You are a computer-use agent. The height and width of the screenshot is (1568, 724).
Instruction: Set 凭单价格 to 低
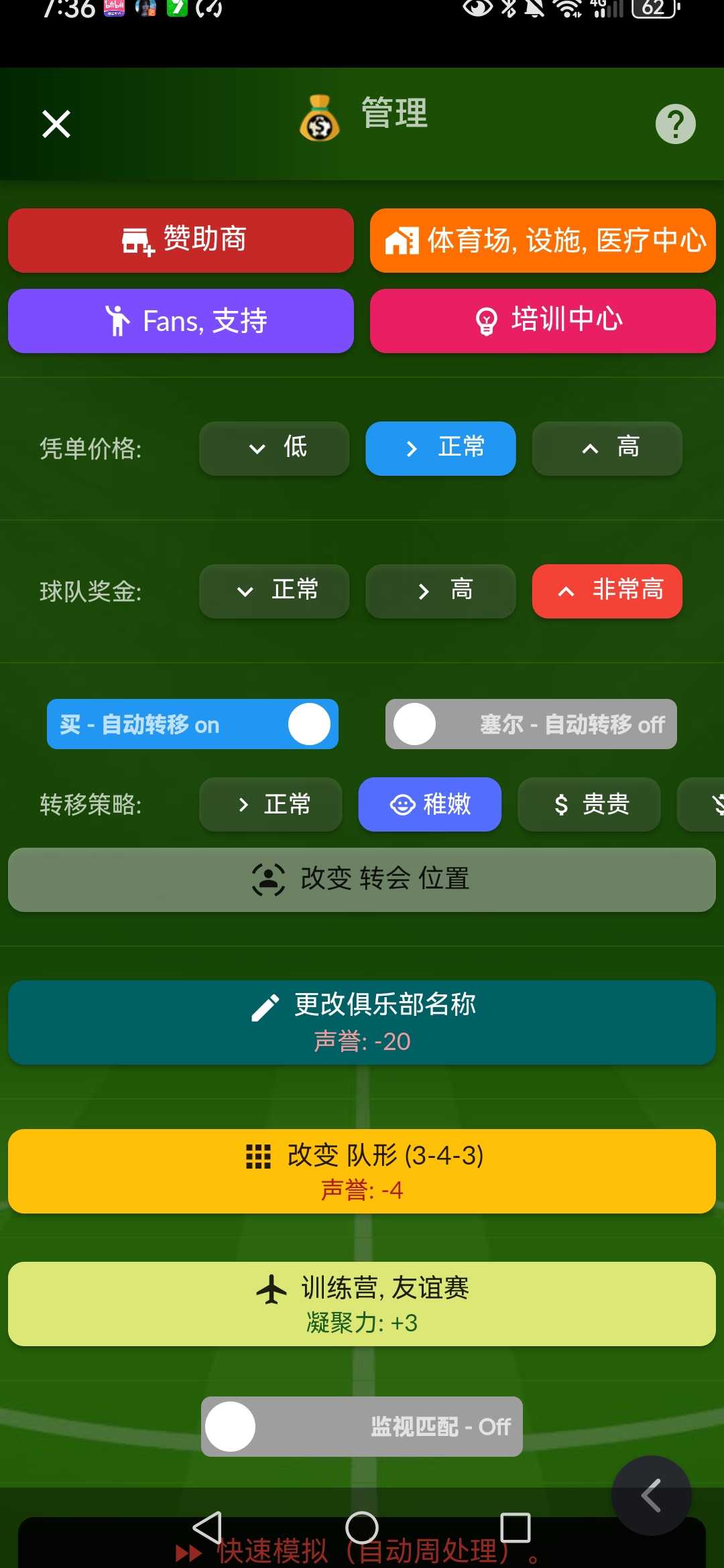pyautogui.click(x=274, y=448)
